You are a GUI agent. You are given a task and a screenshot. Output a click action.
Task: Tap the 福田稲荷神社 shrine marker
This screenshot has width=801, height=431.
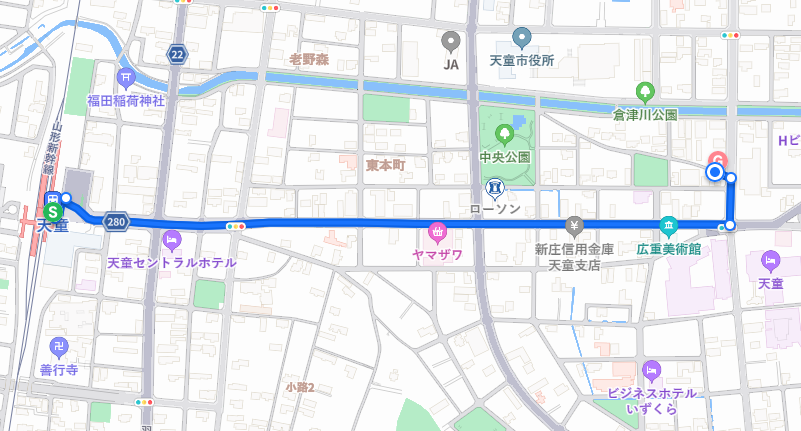point(126,78)
